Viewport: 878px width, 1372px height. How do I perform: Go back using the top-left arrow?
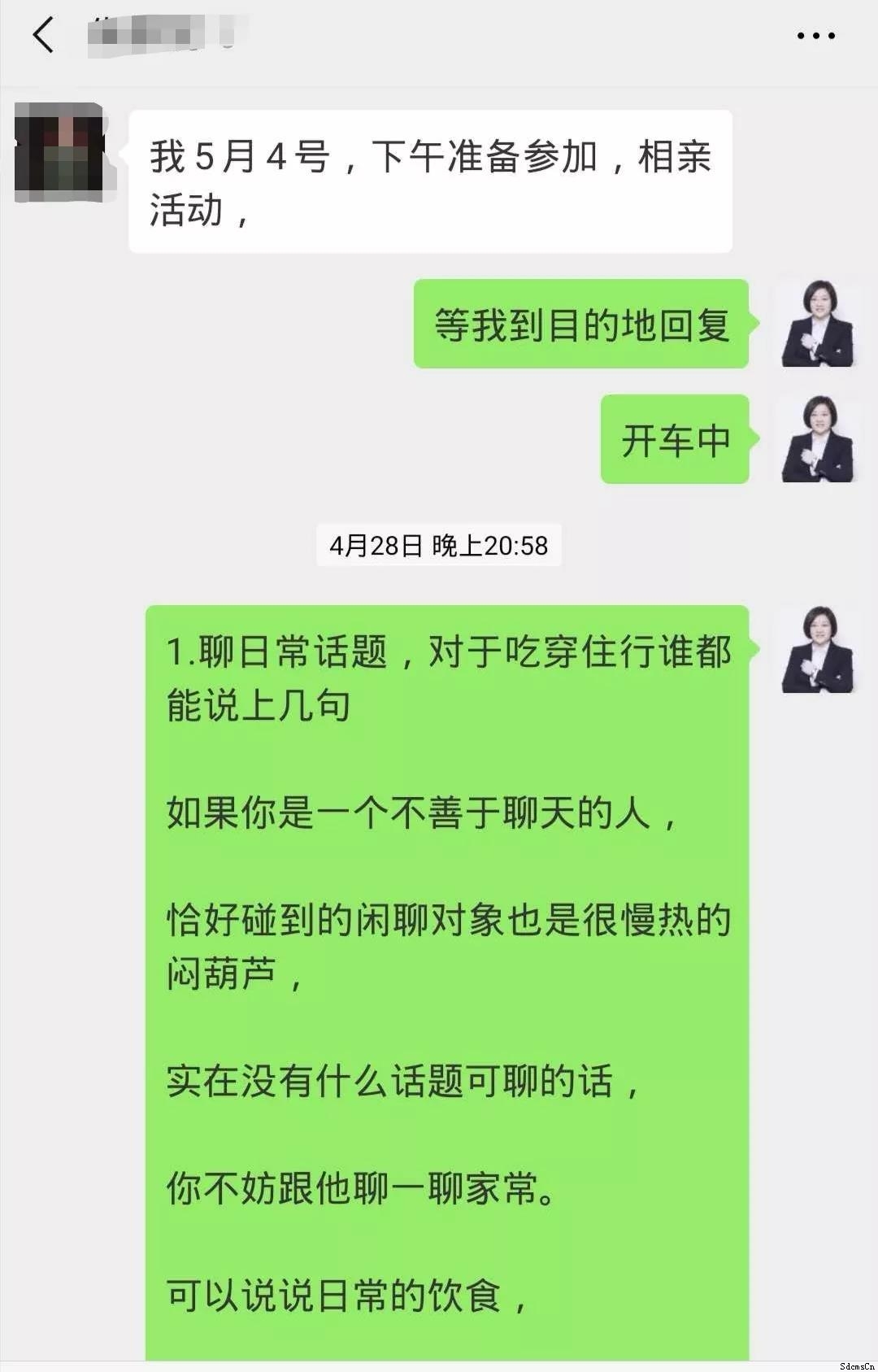(x=44, y=36)
